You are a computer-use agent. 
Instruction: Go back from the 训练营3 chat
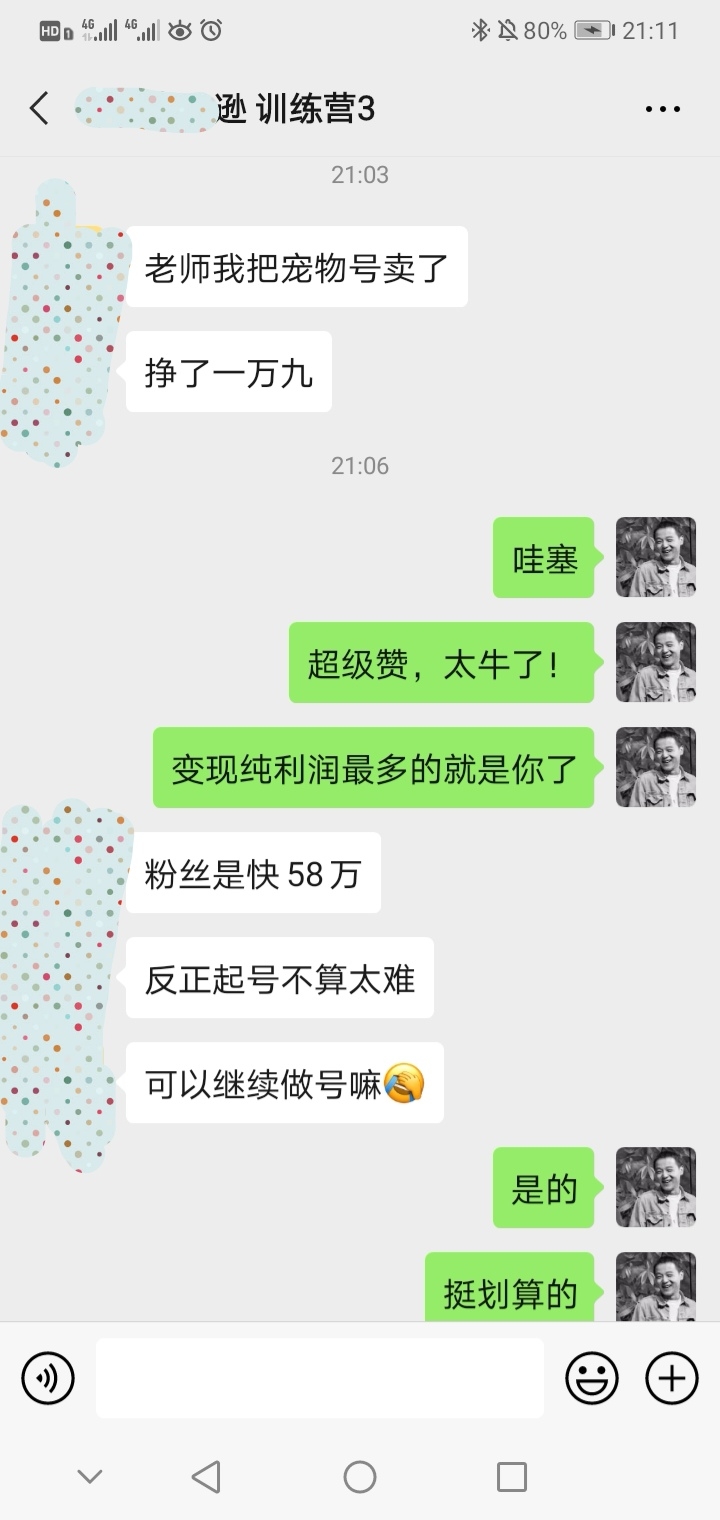(39, 108)
